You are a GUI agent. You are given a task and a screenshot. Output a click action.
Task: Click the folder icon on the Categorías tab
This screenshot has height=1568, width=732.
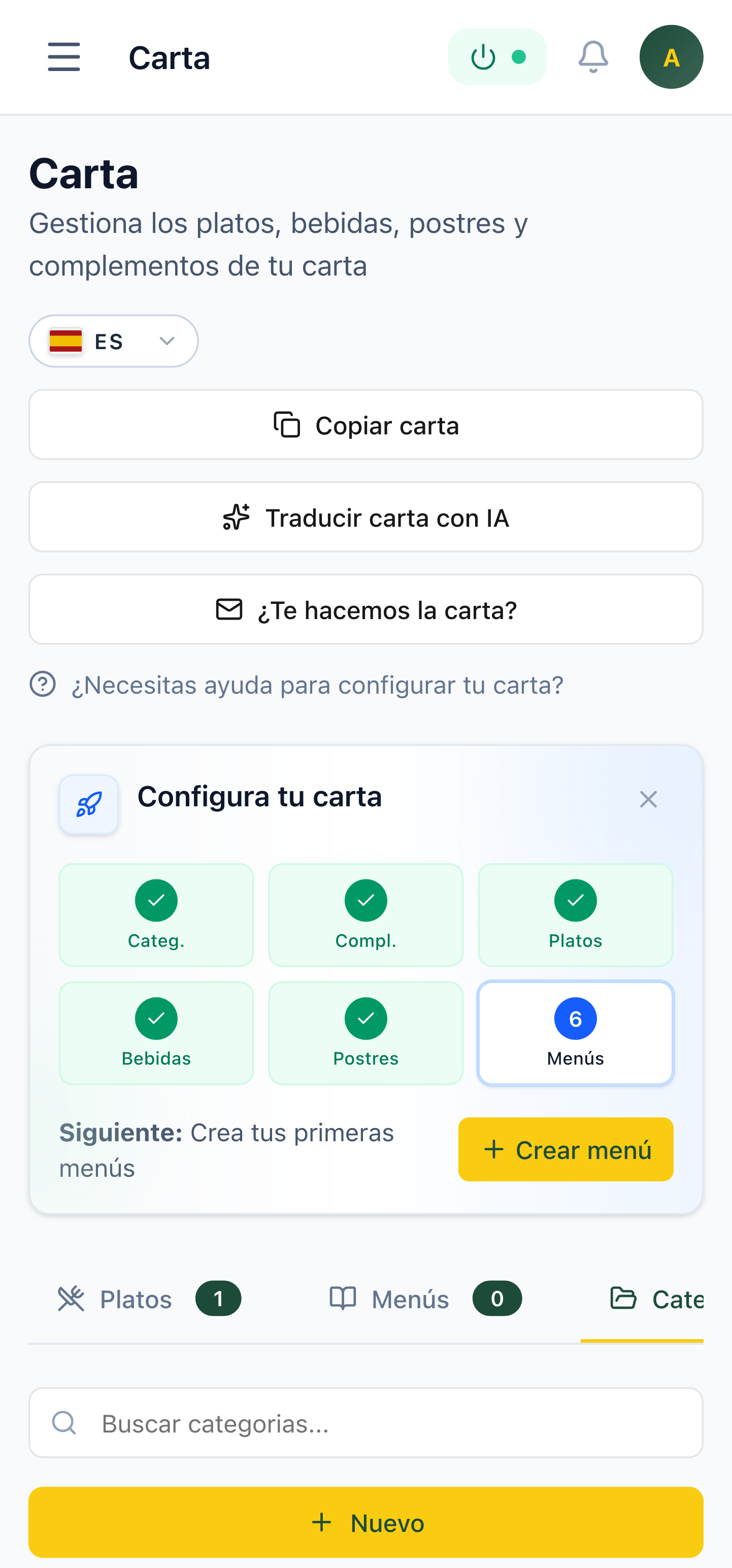pos(622,1299)
